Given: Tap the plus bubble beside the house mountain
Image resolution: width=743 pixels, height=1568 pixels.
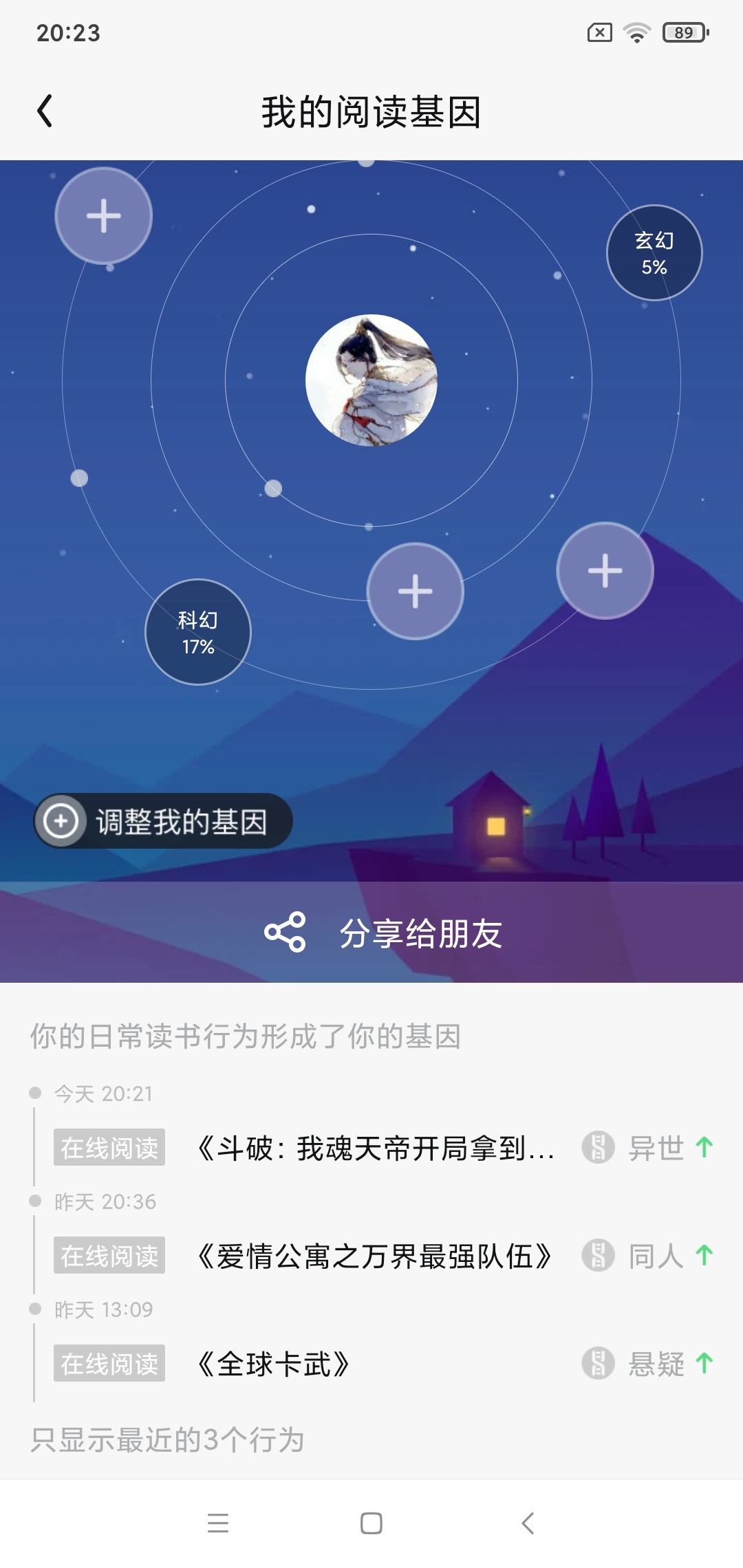Looking at the screenshot, I should (x=605, y=571).
